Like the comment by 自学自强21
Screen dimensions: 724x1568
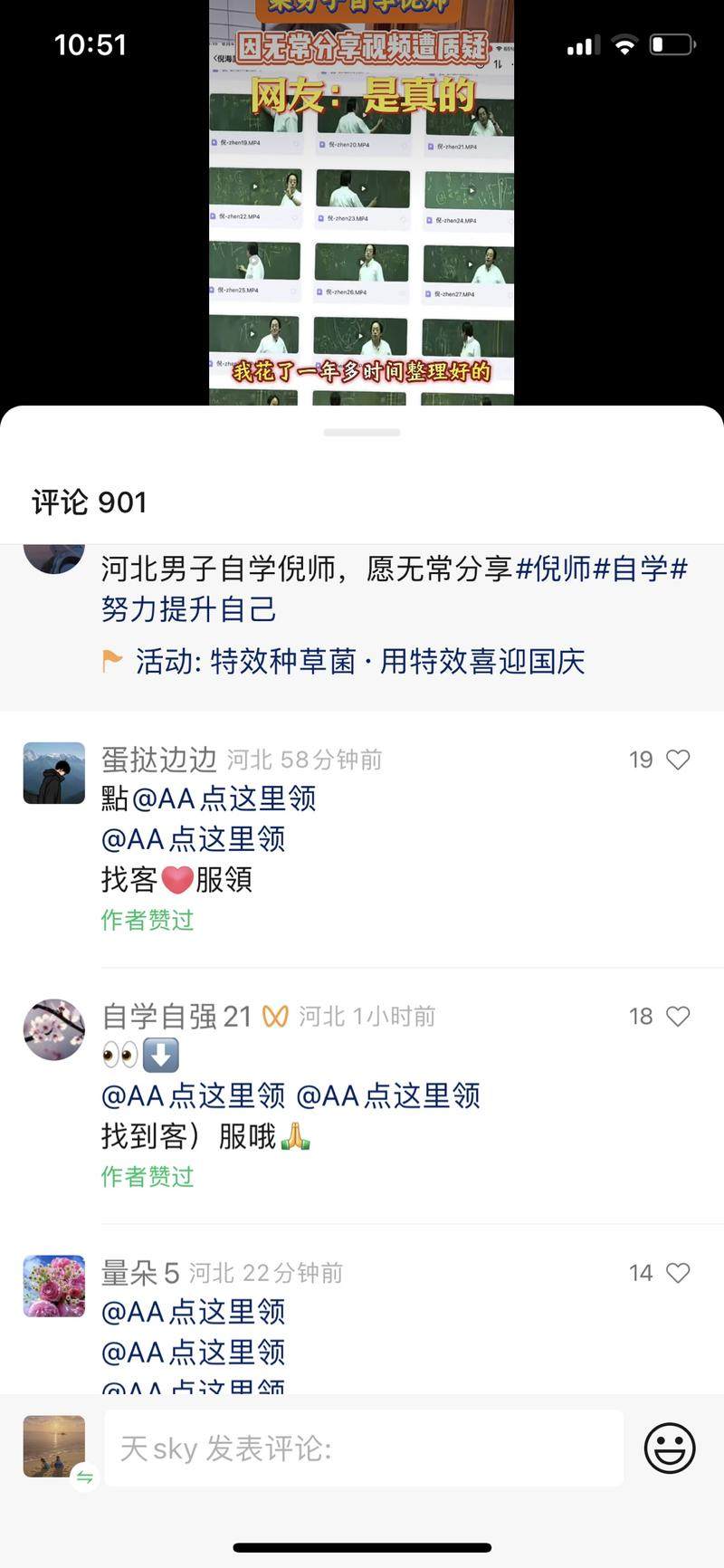[x=678, y=1017]
